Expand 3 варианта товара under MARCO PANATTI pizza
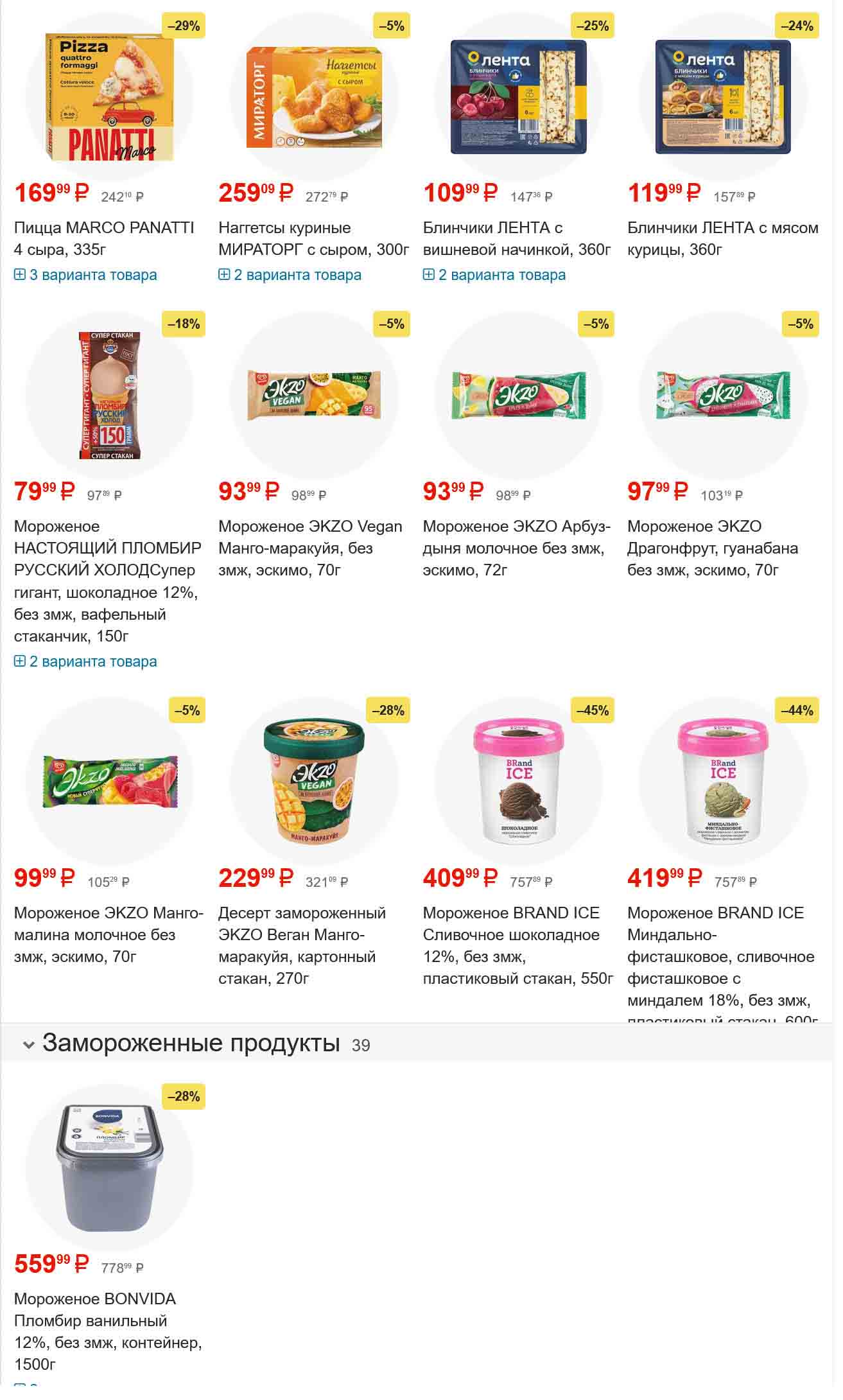This screenshot has height=1400, width=843. (x=85, y=275)
